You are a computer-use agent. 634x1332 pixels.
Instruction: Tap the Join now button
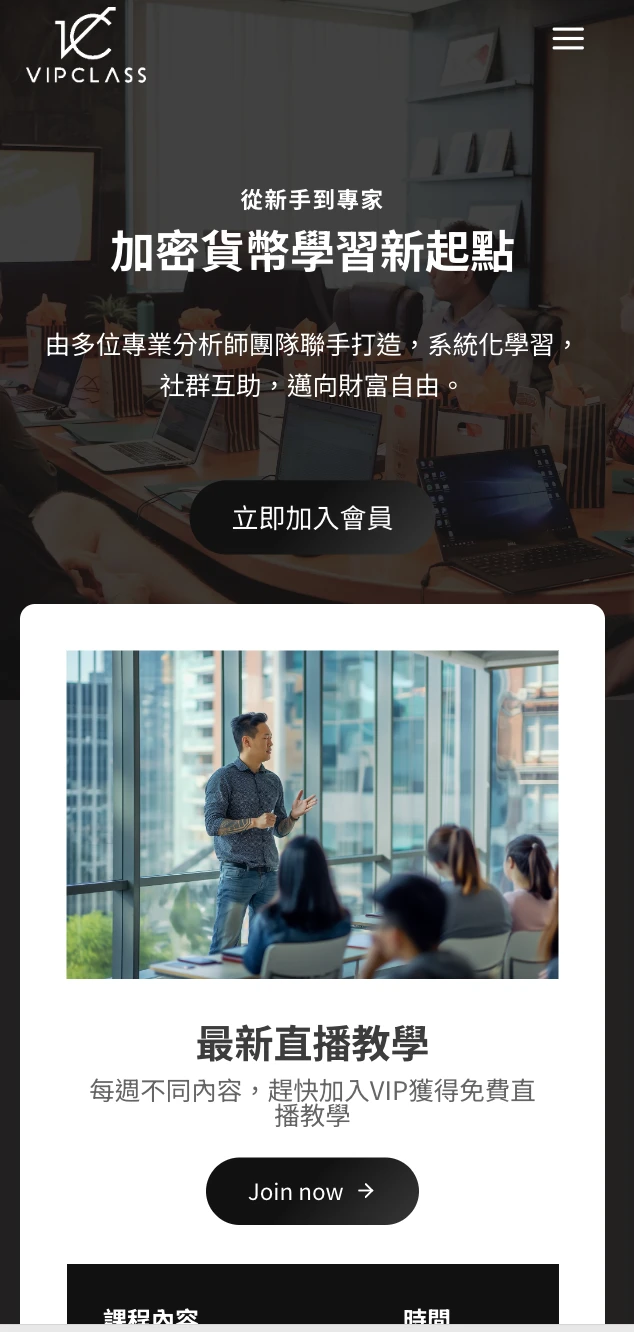[x=312, y=1191]
